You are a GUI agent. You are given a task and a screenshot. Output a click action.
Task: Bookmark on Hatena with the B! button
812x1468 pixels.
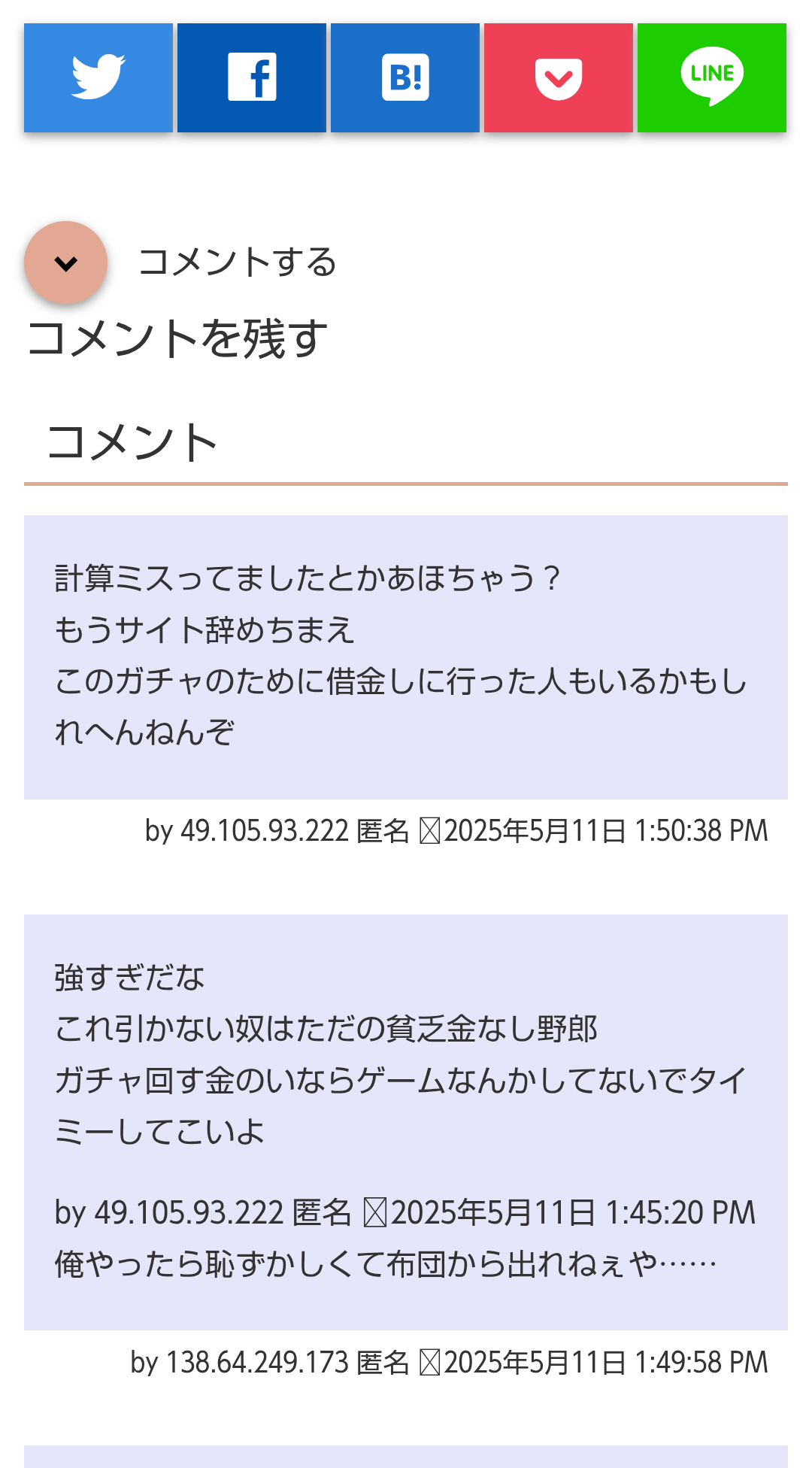405,77
